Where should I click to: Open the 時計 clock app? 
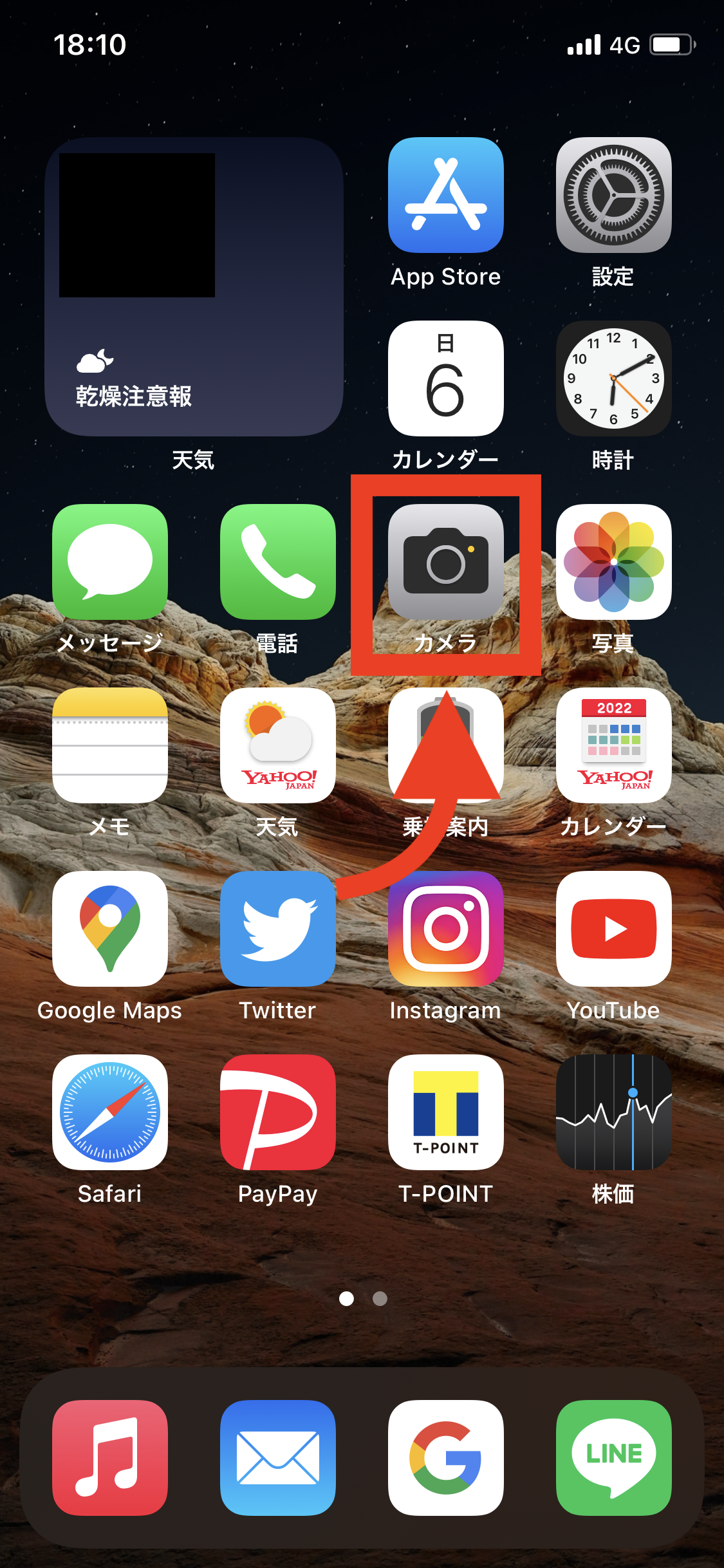[613, 378]
